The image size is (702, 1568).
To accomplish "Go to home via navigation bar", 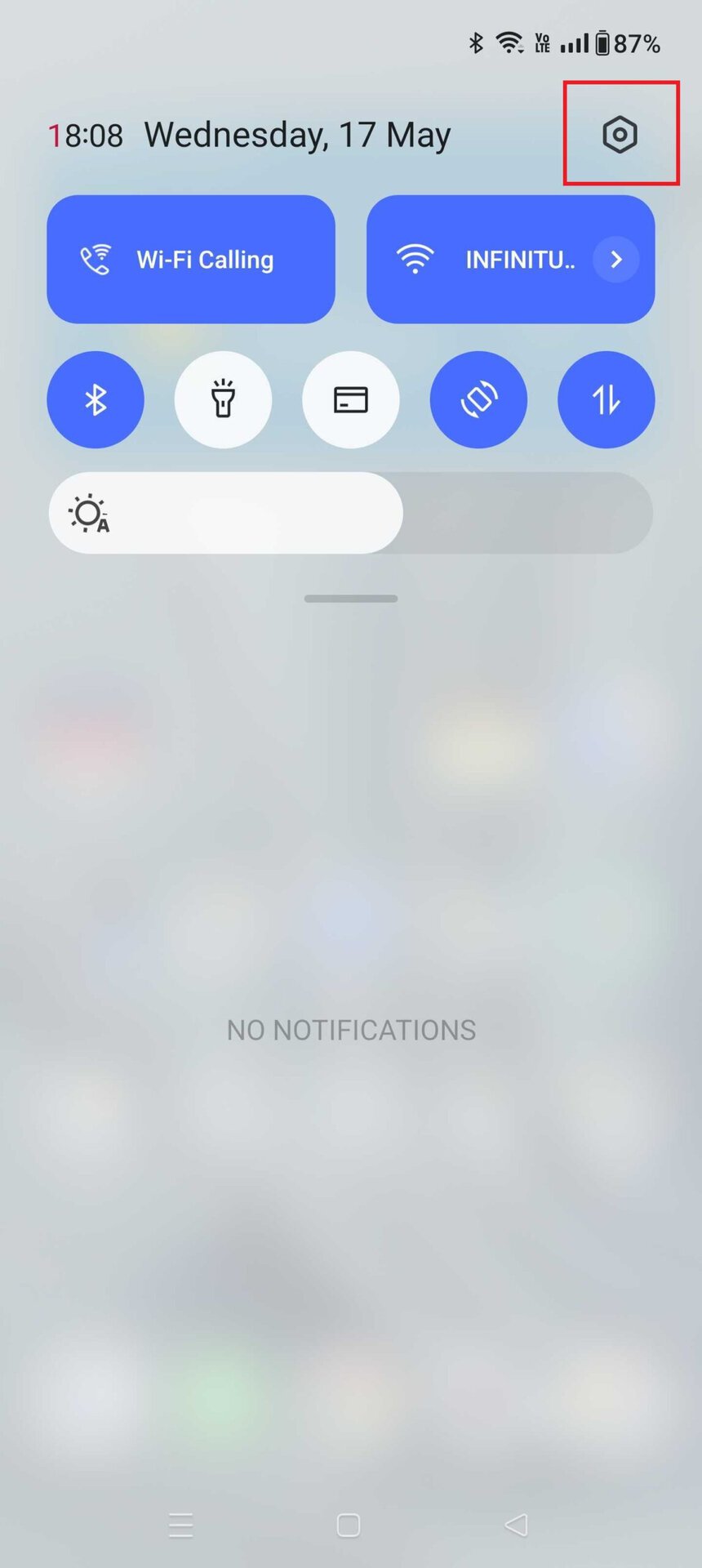I will (349, 1525).
